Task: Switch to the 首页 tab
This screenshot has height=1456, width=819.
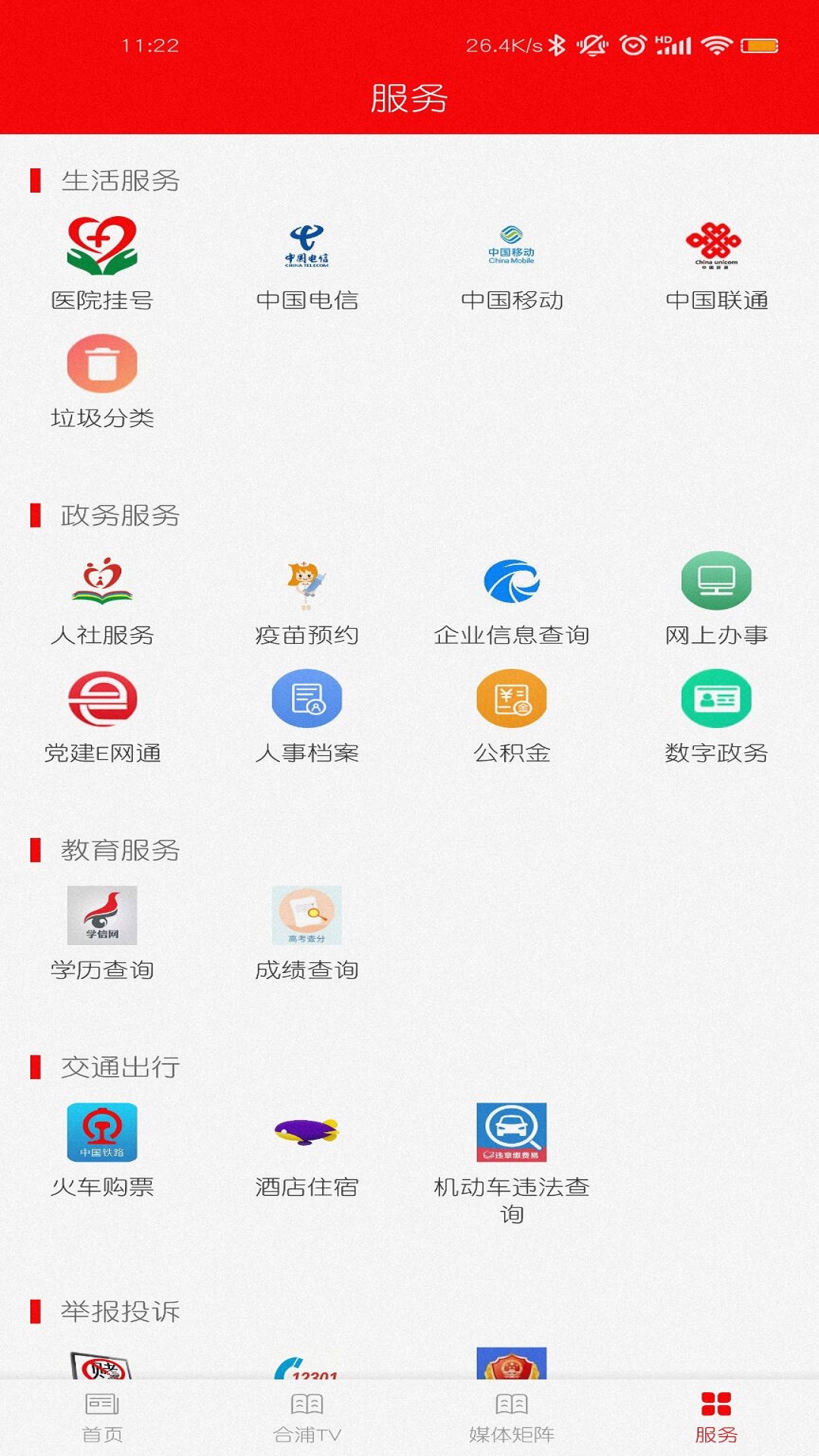Action: (x=102, y=1418)
